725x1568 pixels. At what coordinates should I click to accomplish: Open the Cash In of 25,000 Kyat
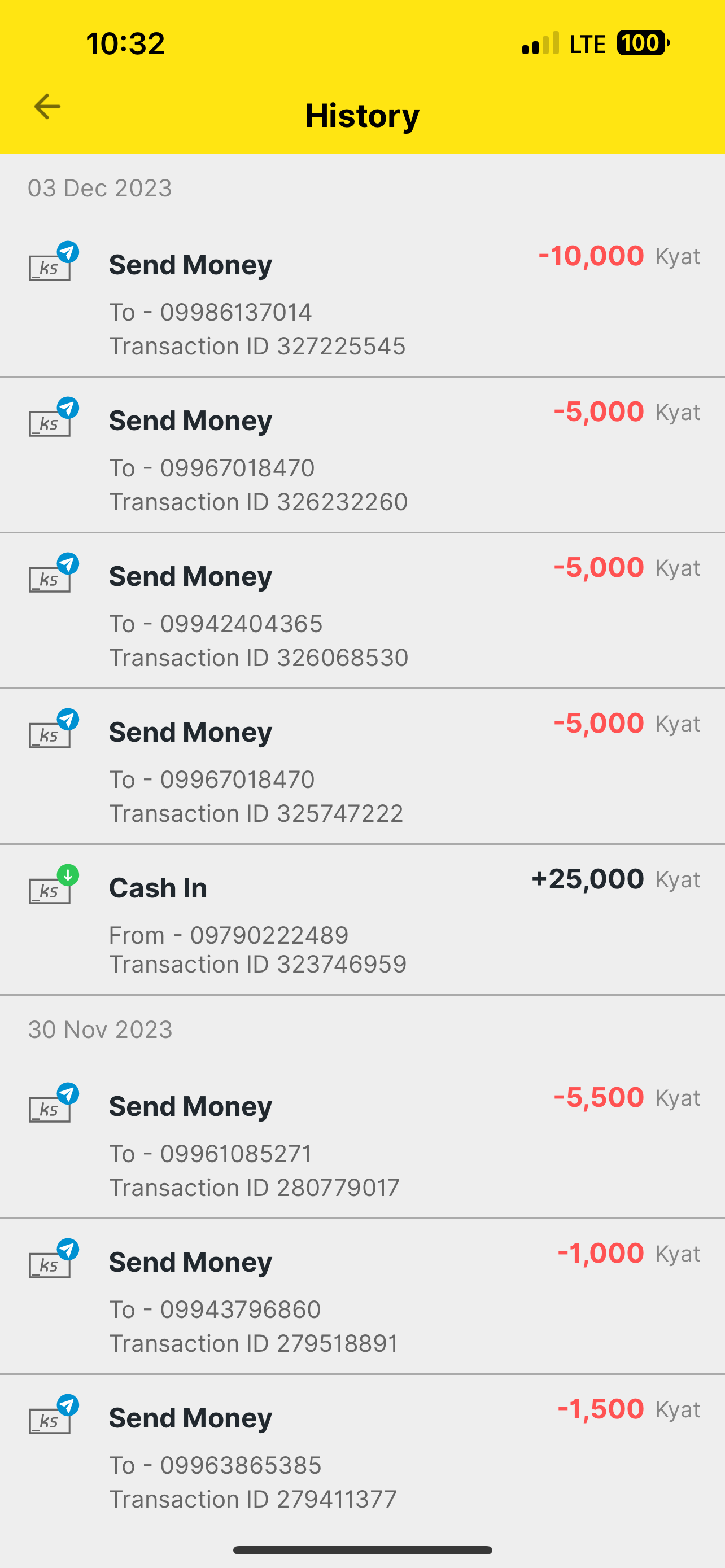(362, 921)
